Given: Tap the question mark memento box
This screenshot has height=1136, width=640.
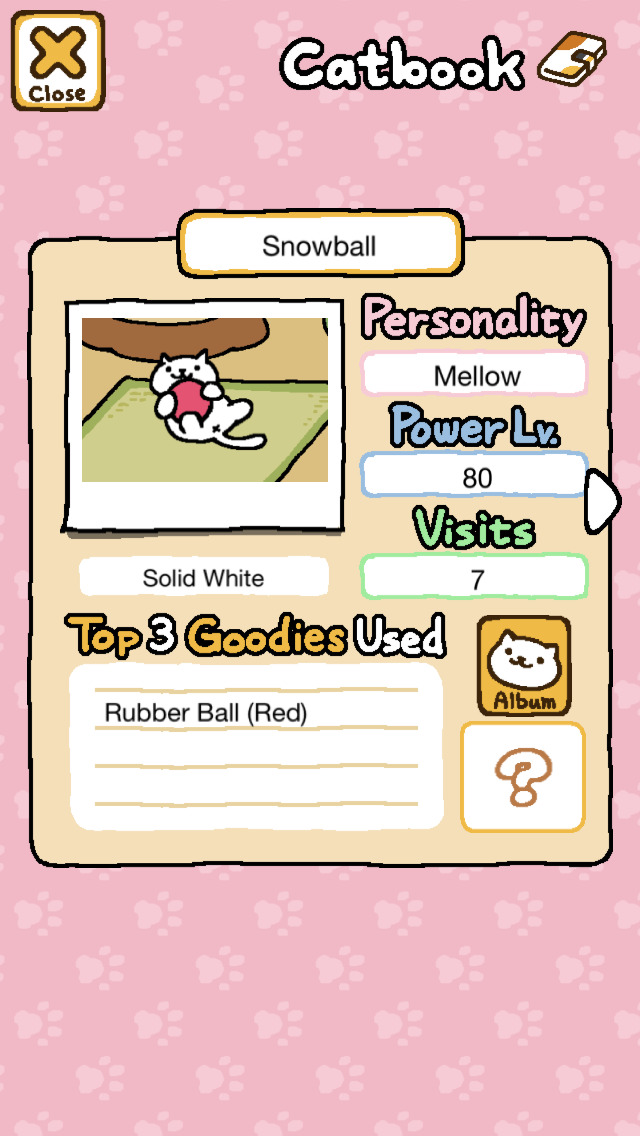Looking at the screenshot, I should [x=523, y=777].
